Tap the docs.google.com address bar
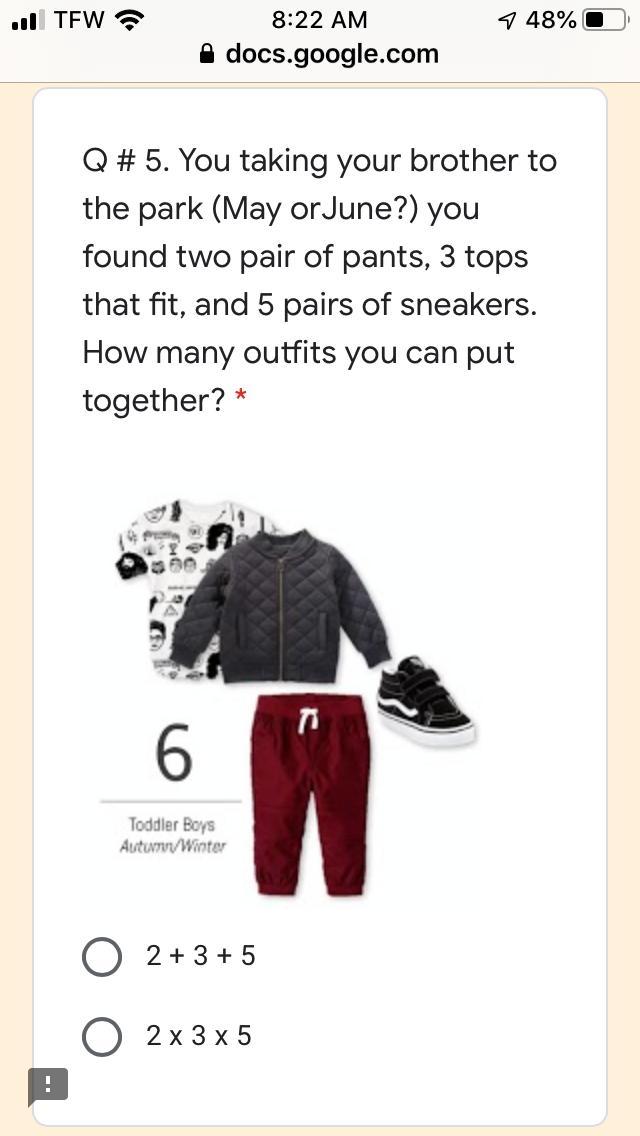This screenshot has height=1136, width=640. (320, 54)
